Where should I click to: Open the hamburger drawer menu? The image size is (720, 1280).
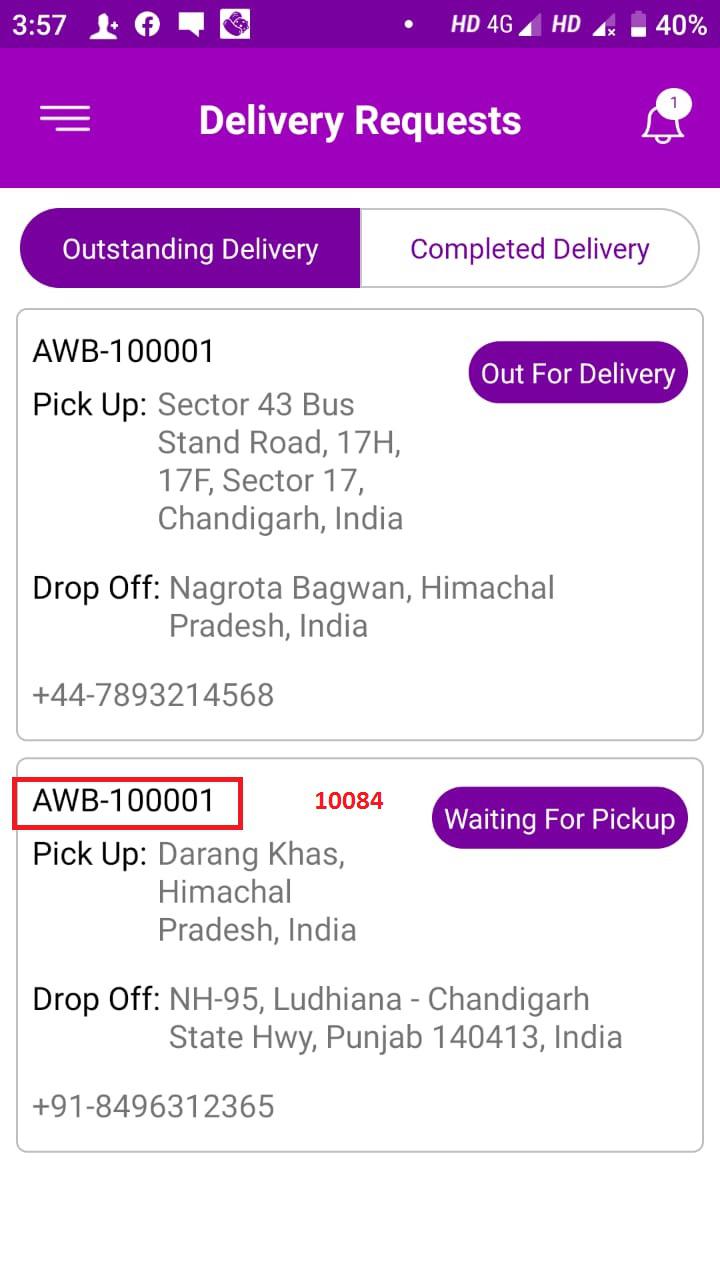coord(65,119)
